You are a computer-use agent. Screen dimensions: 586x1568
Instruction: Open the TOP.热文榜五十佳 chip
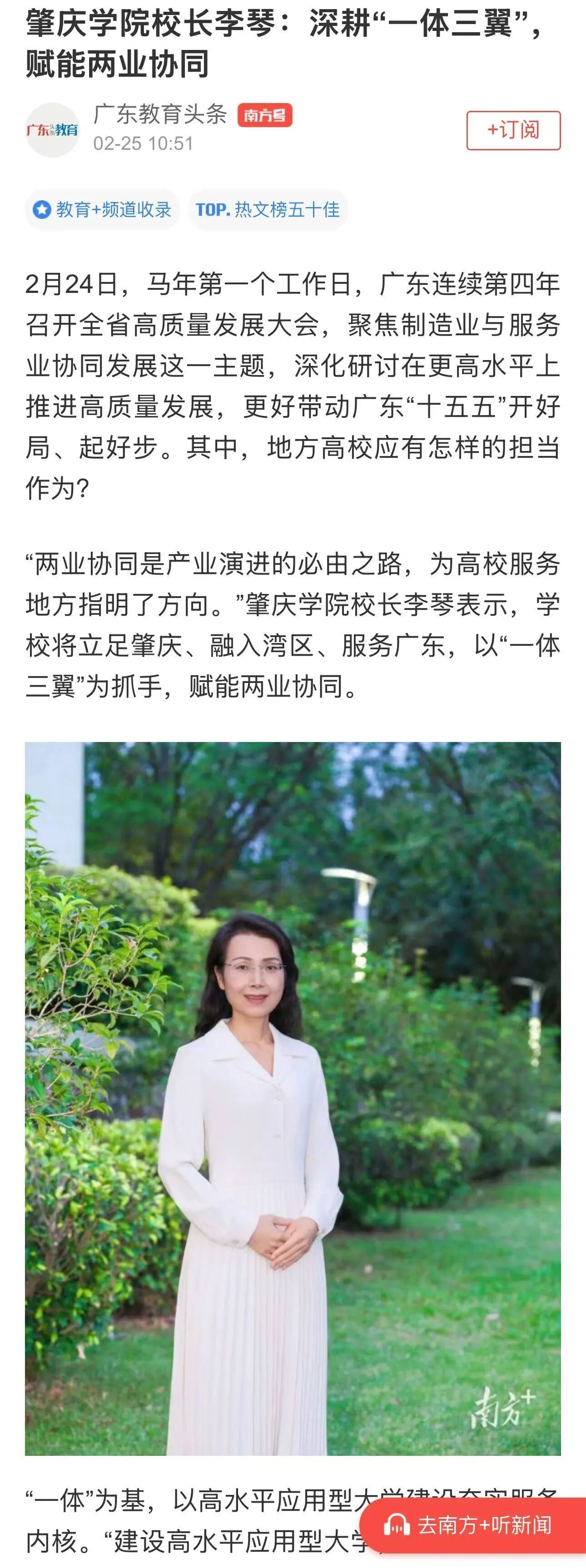[268, 210]
